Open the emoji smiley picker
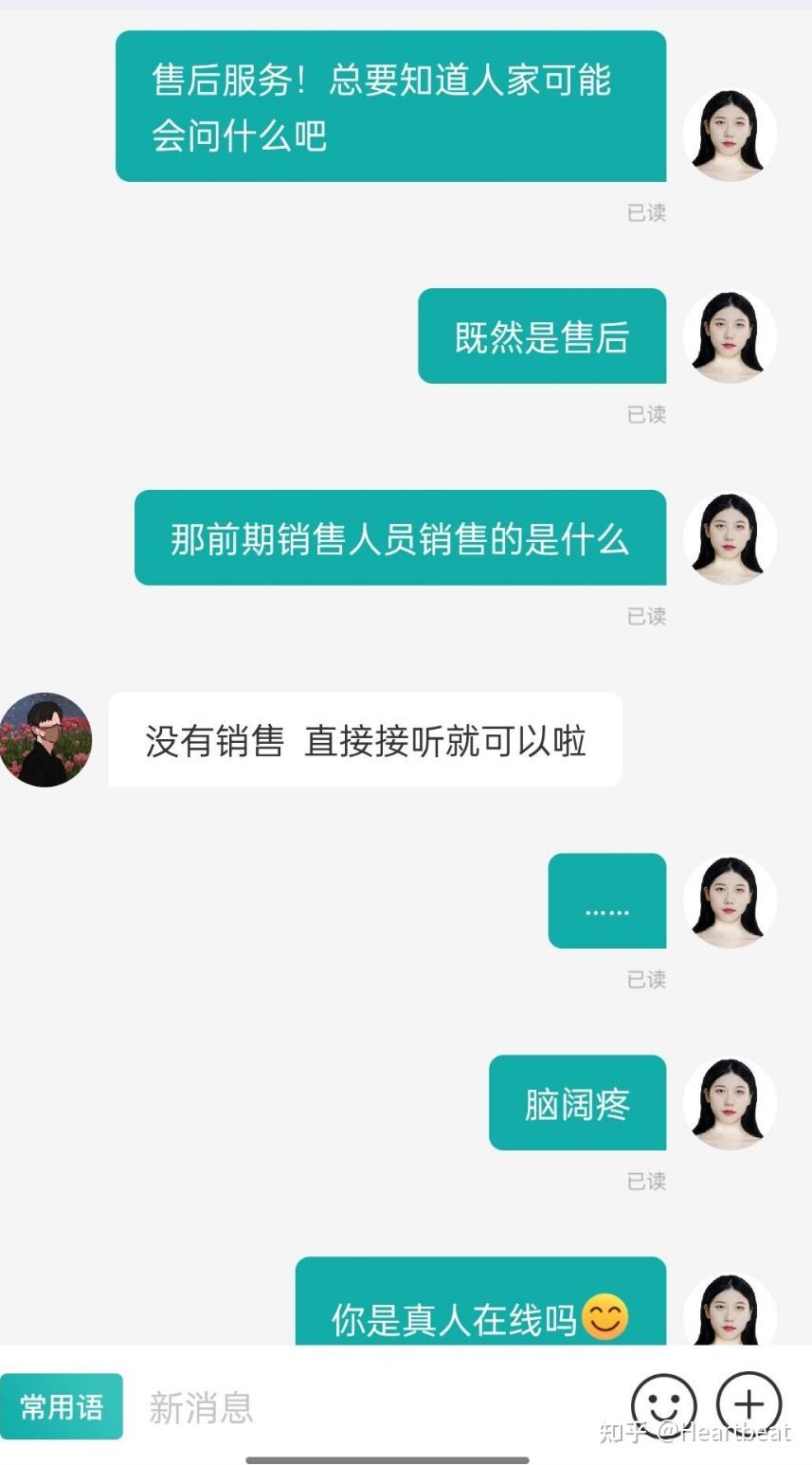The width and height of the screenshot is (812, 1465). pos(664,1405)
